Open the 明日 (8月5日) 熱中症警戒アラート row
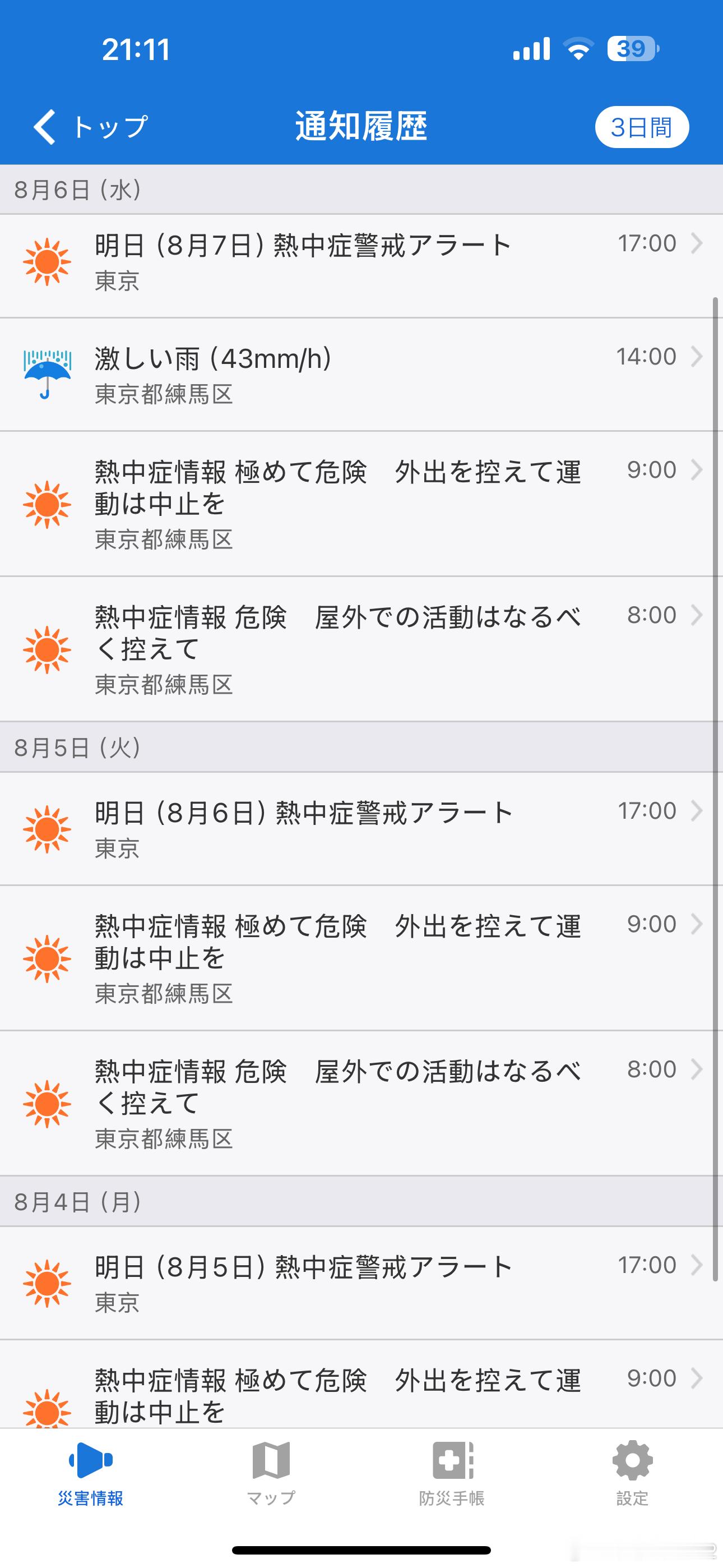723x1568 pixels. [361, 1283]
